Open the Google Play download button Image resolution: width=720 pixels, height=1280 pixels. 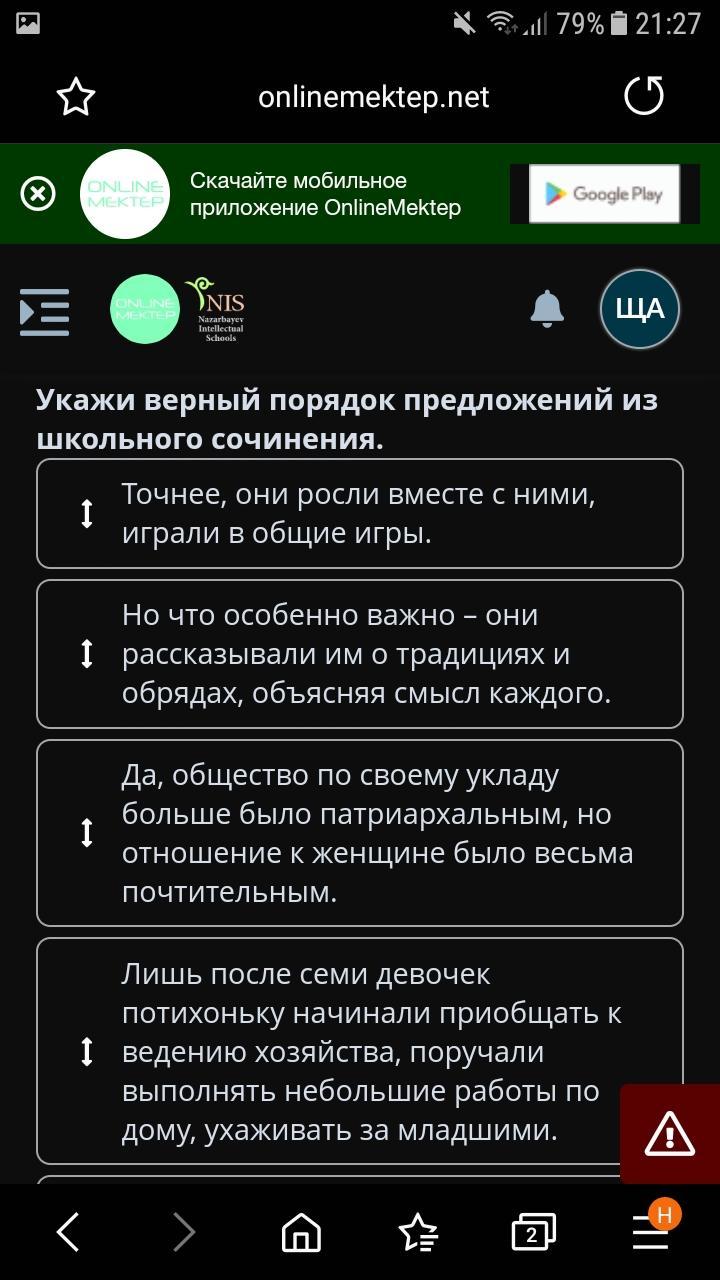pos(603,194)
